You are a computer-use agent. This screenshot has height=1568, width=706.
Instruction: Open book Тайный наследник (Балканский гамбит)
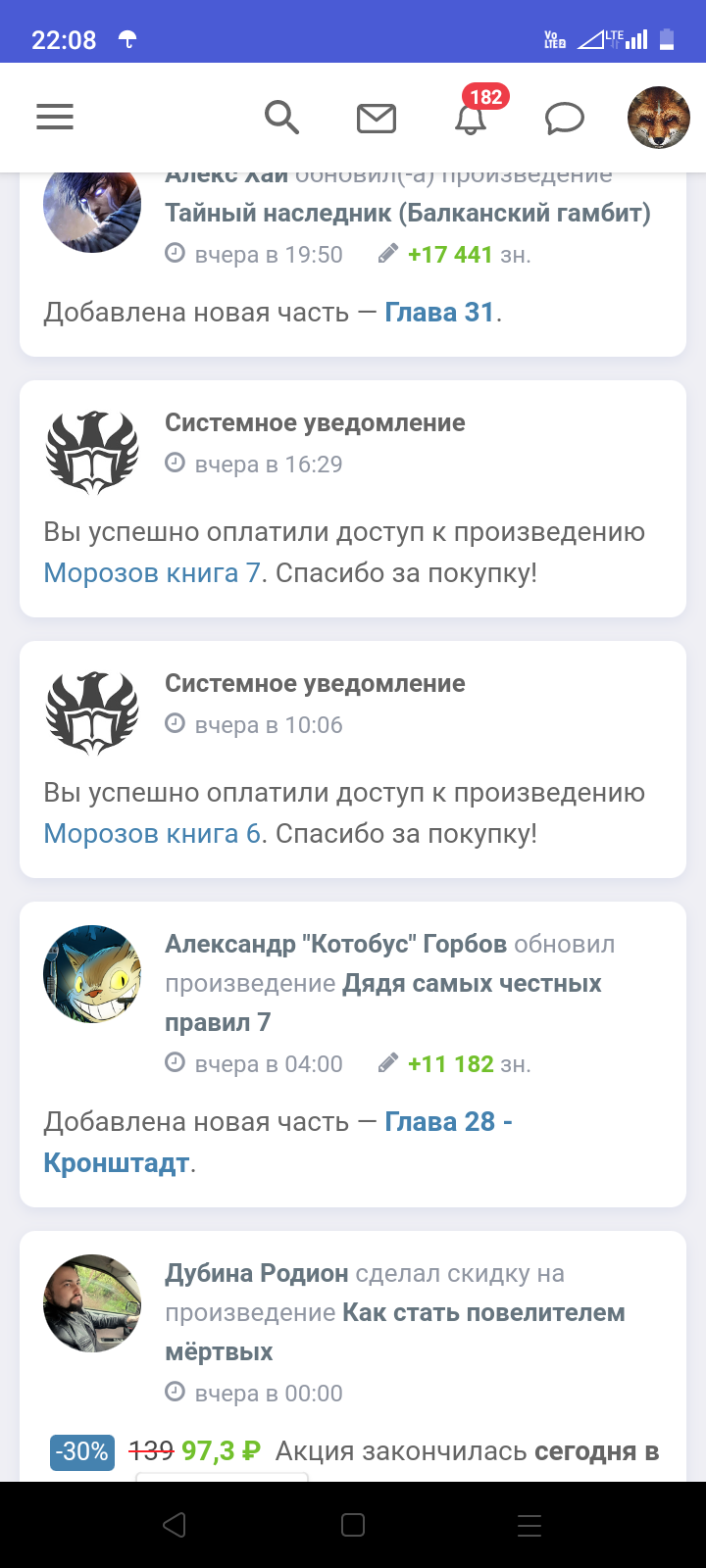click(407, 213)
